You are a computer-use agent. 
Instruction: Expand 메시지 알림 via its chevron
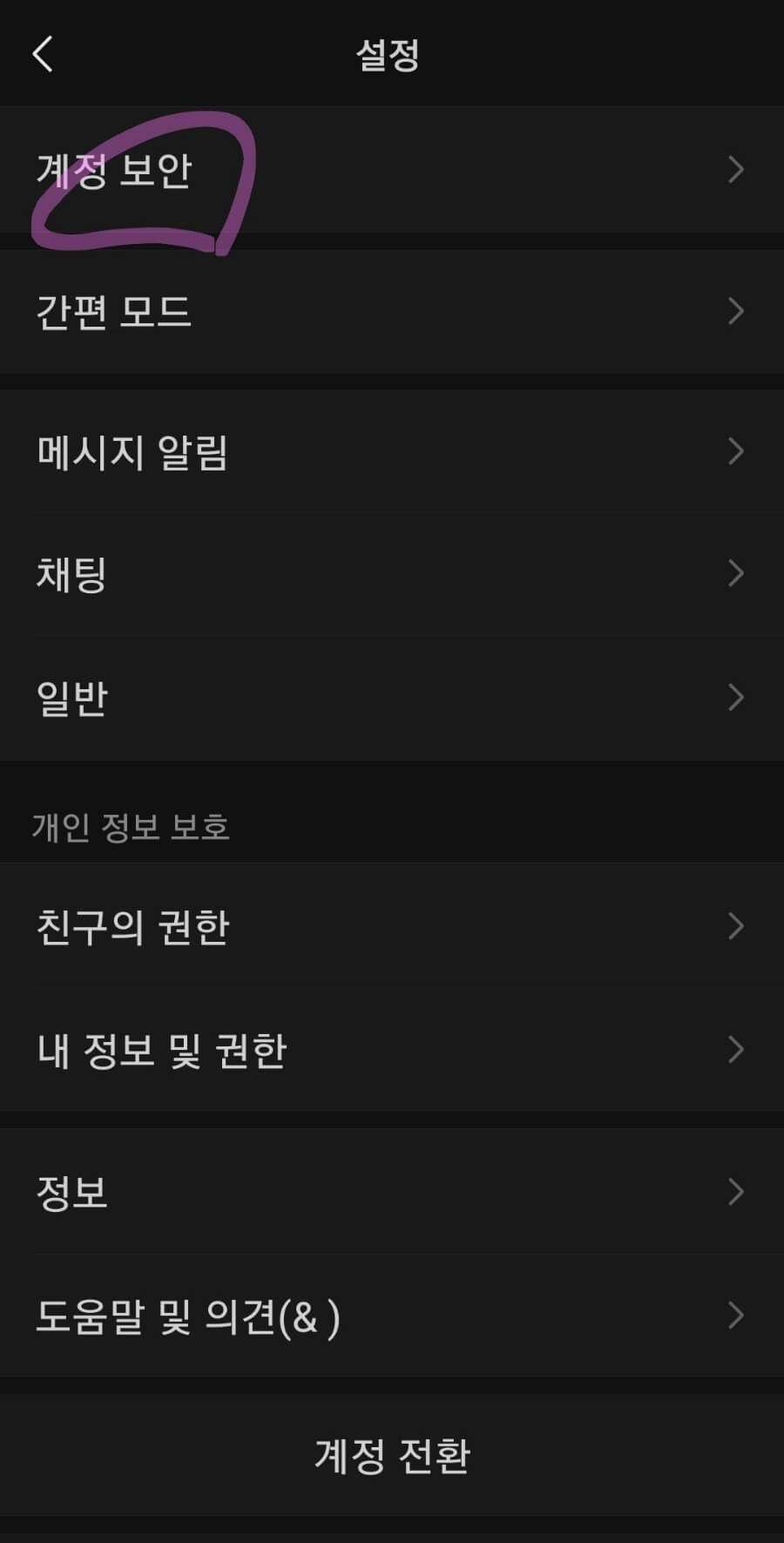[x=734, y=452]
